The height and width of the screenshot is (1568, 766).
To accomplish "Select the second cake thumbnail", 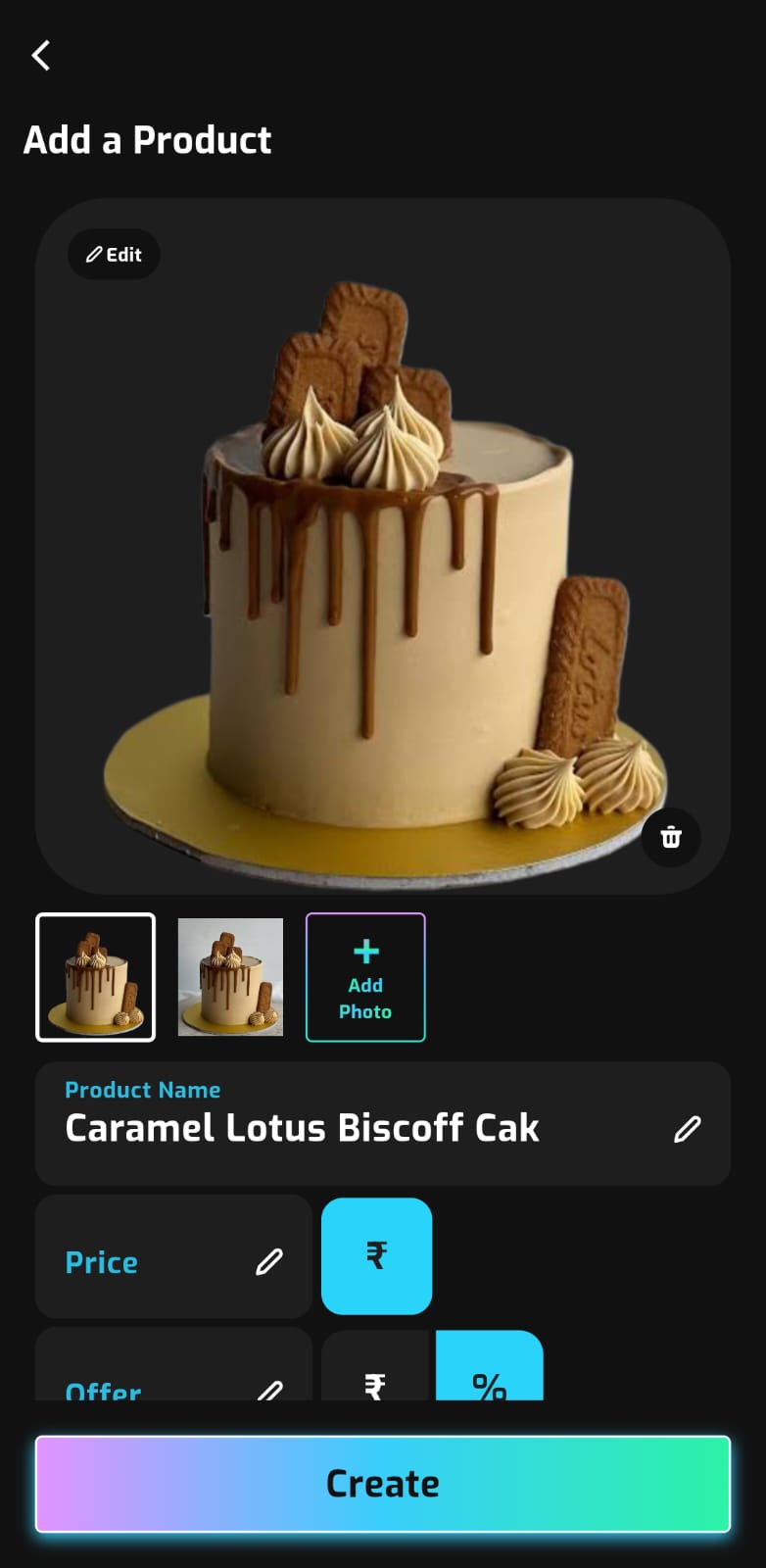I will 230,977.
